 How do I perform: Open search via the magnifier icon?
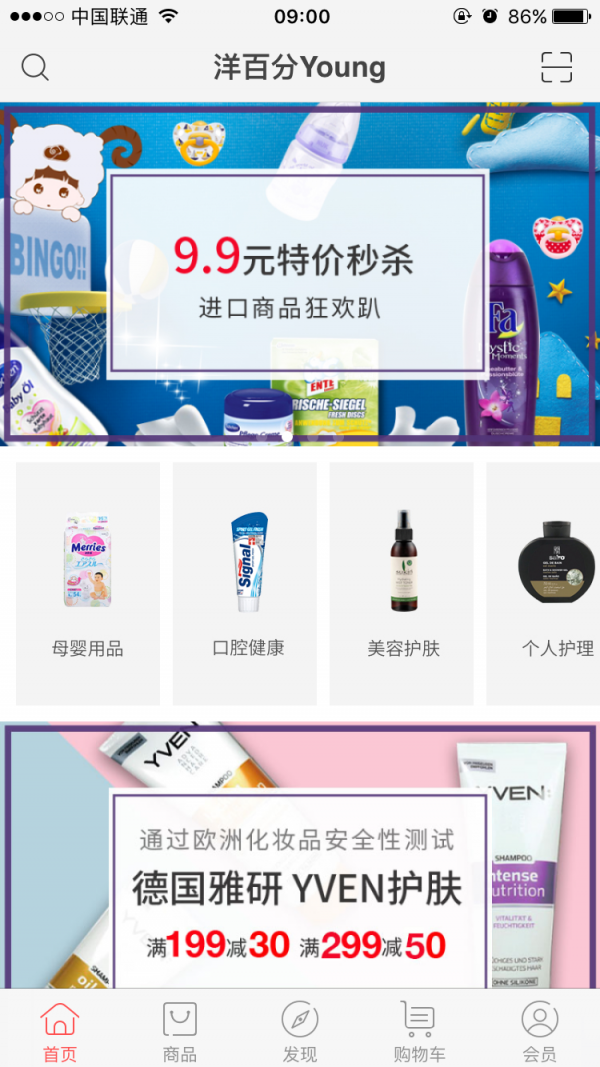(x=35, y=67)
